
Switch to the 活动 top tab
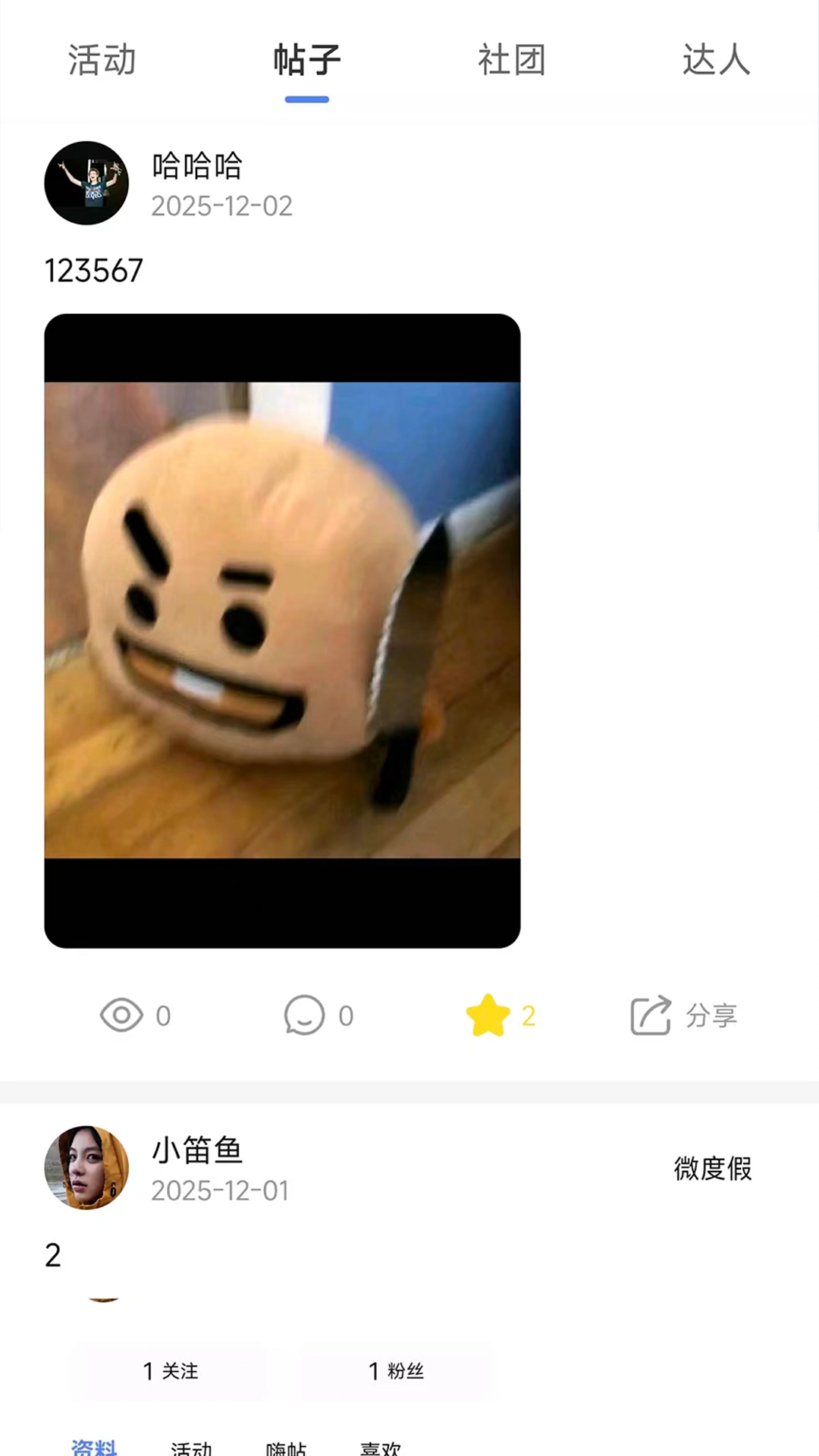tap(102, 60)
